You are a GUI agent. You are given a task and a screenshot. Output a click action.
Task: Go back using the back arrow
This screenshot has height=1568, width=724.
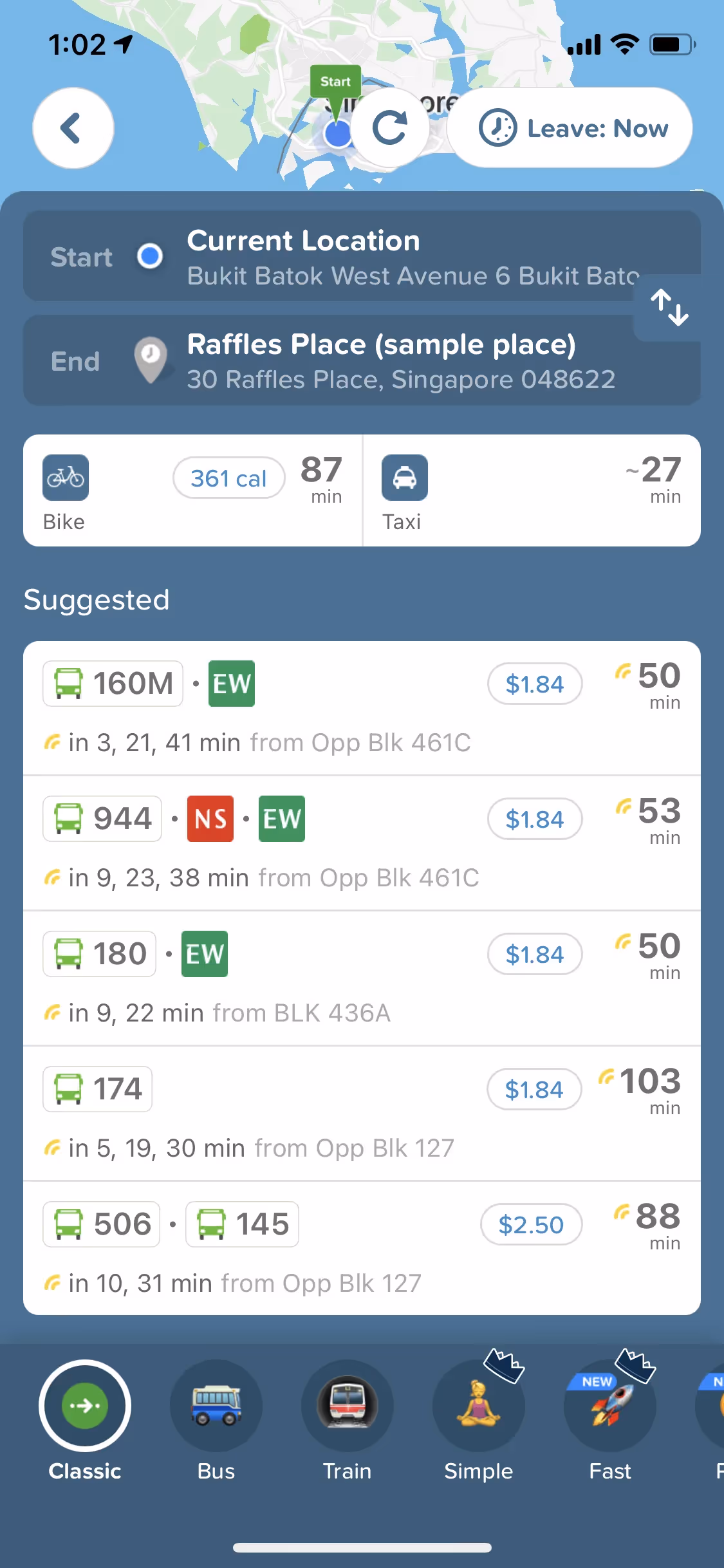pos(73,128)
